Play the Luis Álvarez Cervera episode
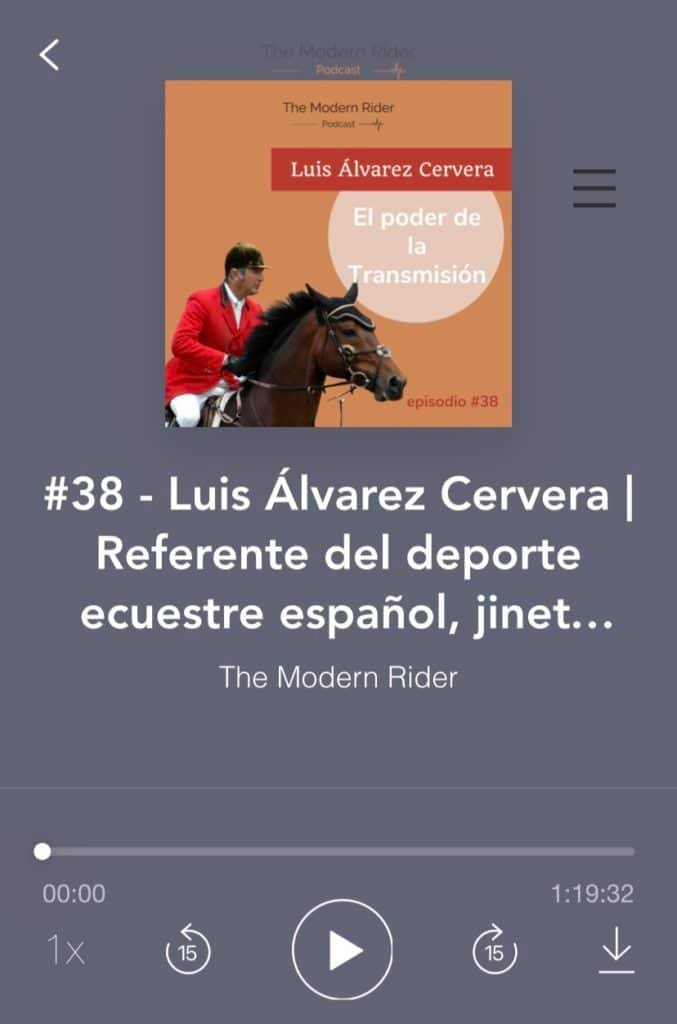Image resolution: width=677 pixels, height=1024 pixels. point(342,950)
